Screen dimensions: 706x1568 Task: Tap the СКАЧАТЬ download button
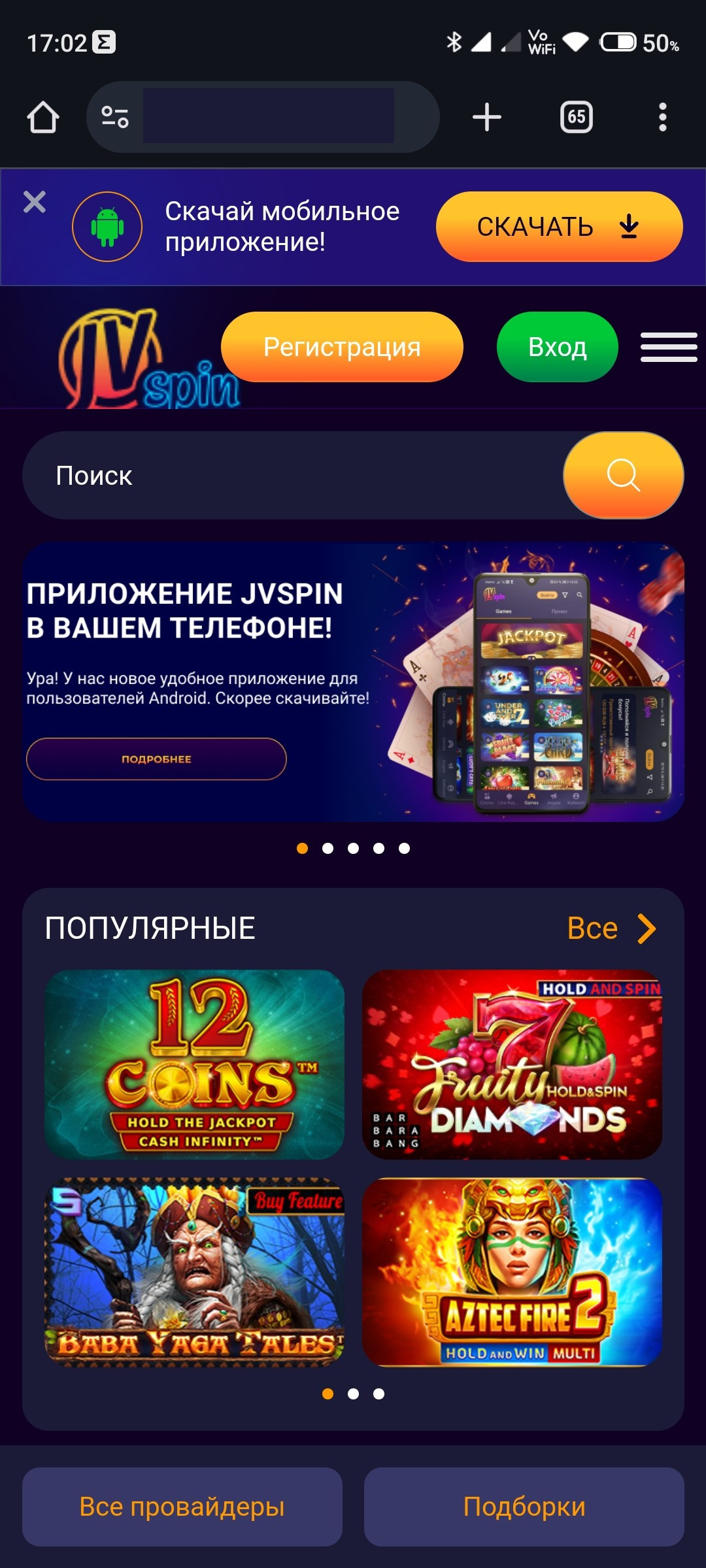(559, 227)
